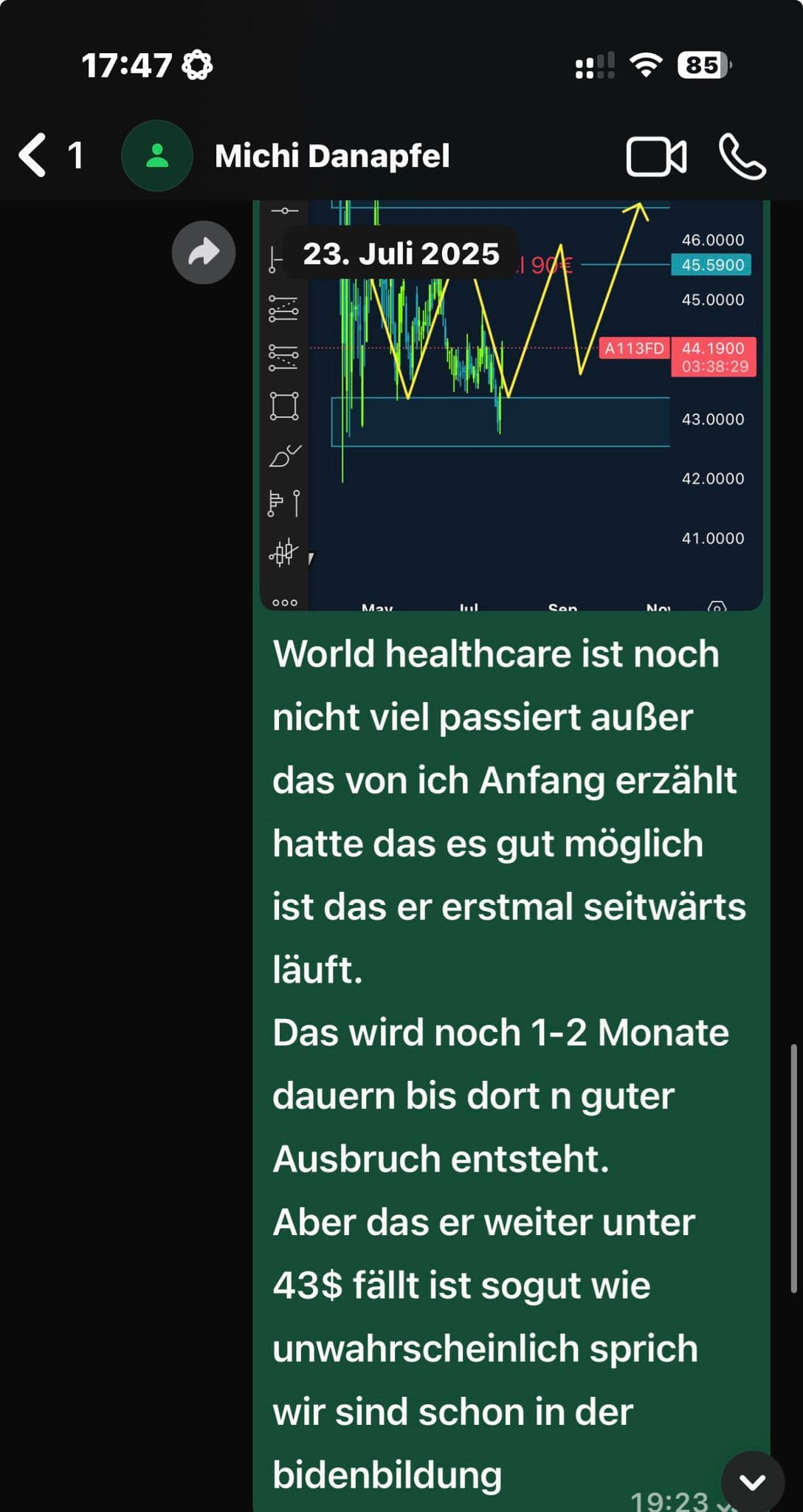Tap the 23. Juli 2025 date overlay
This screenshot has width=803, height=1512.
[401, 252]
